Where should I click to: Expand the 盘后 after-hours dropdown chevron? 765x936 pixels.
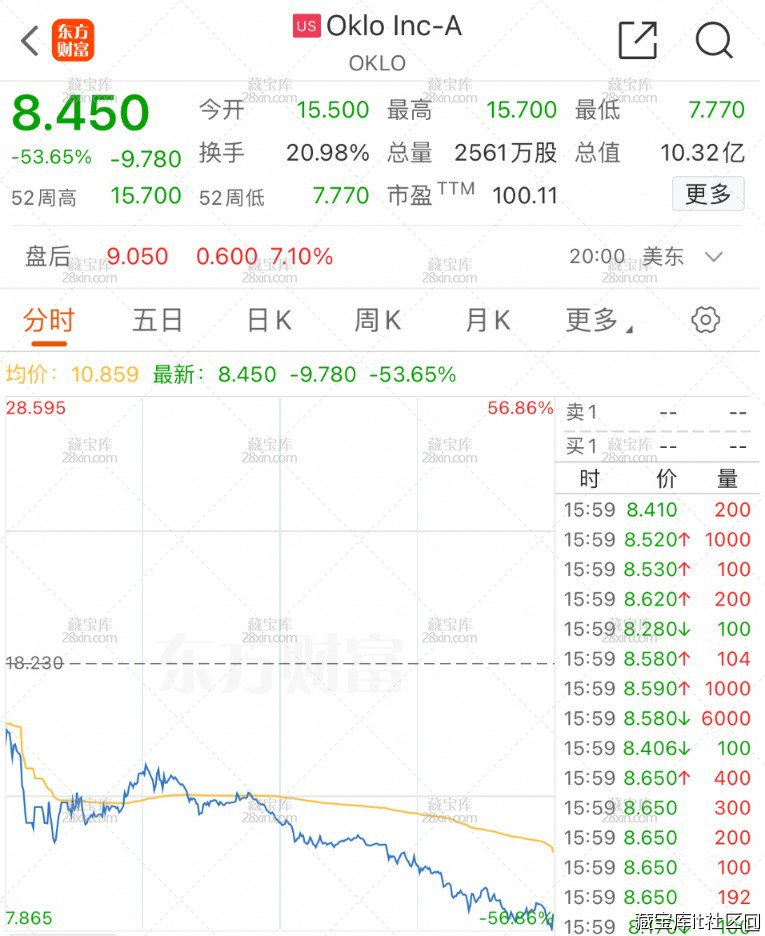(x=713, y=257)
